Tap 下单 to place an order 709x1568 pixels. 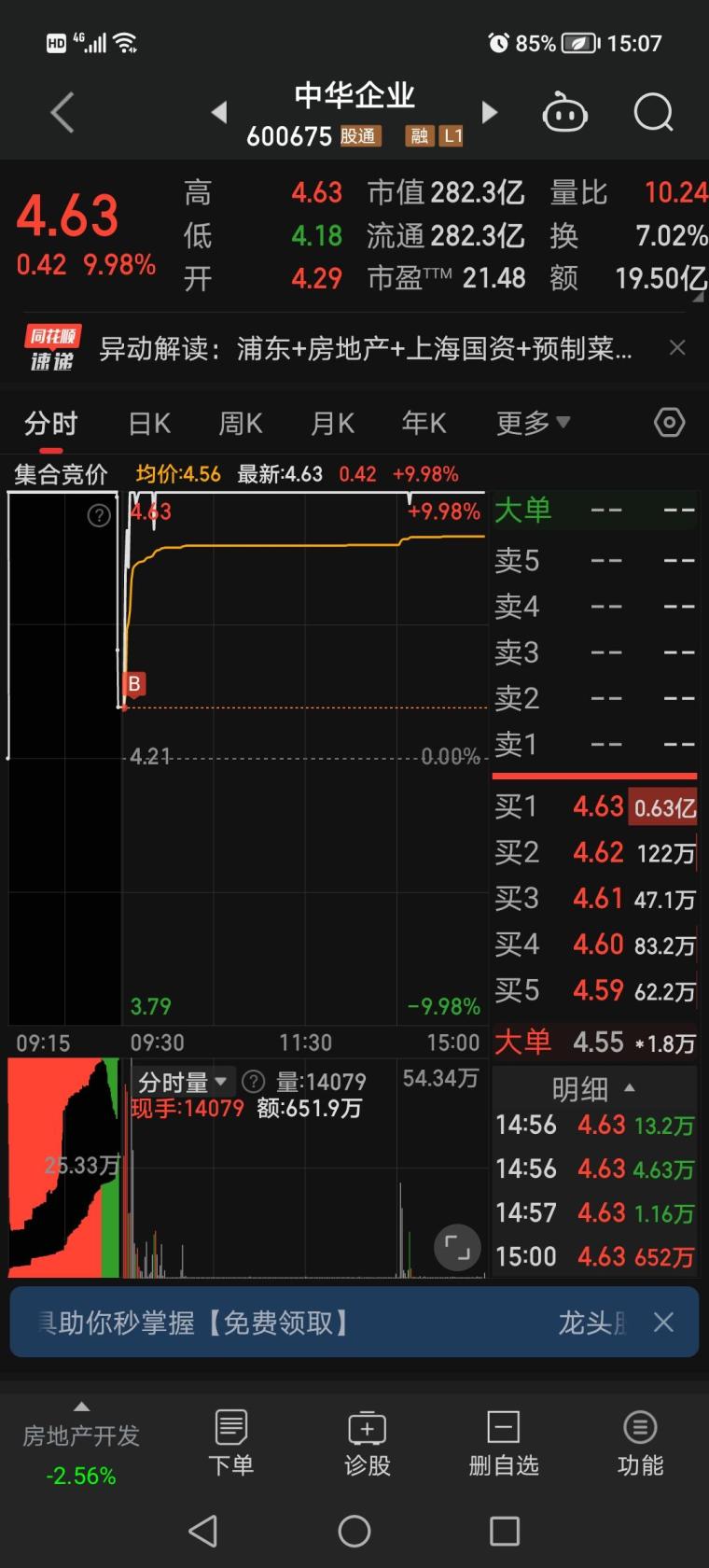click(x=230, y=1443)
